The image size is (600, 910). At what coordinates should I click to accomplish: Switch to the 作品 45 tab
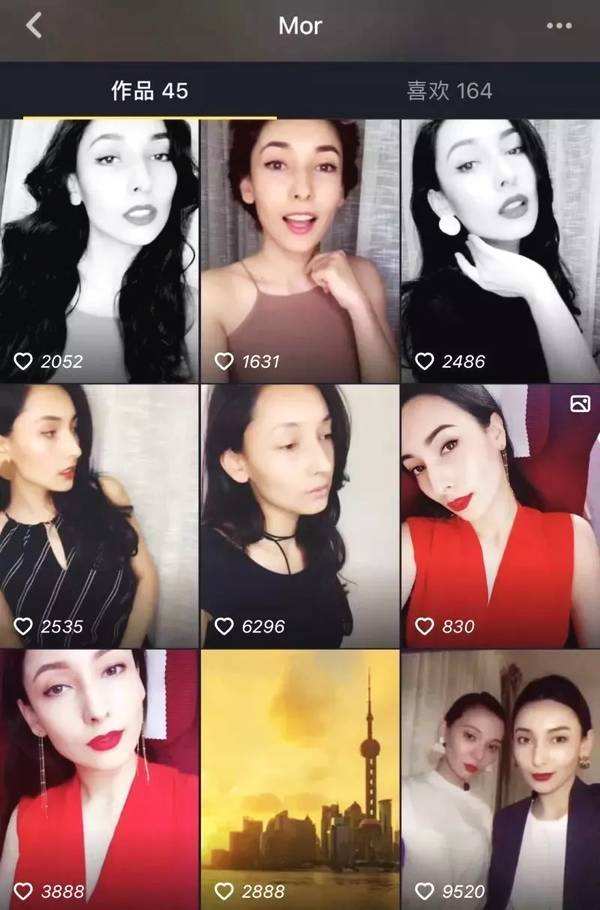click(149, 91)
